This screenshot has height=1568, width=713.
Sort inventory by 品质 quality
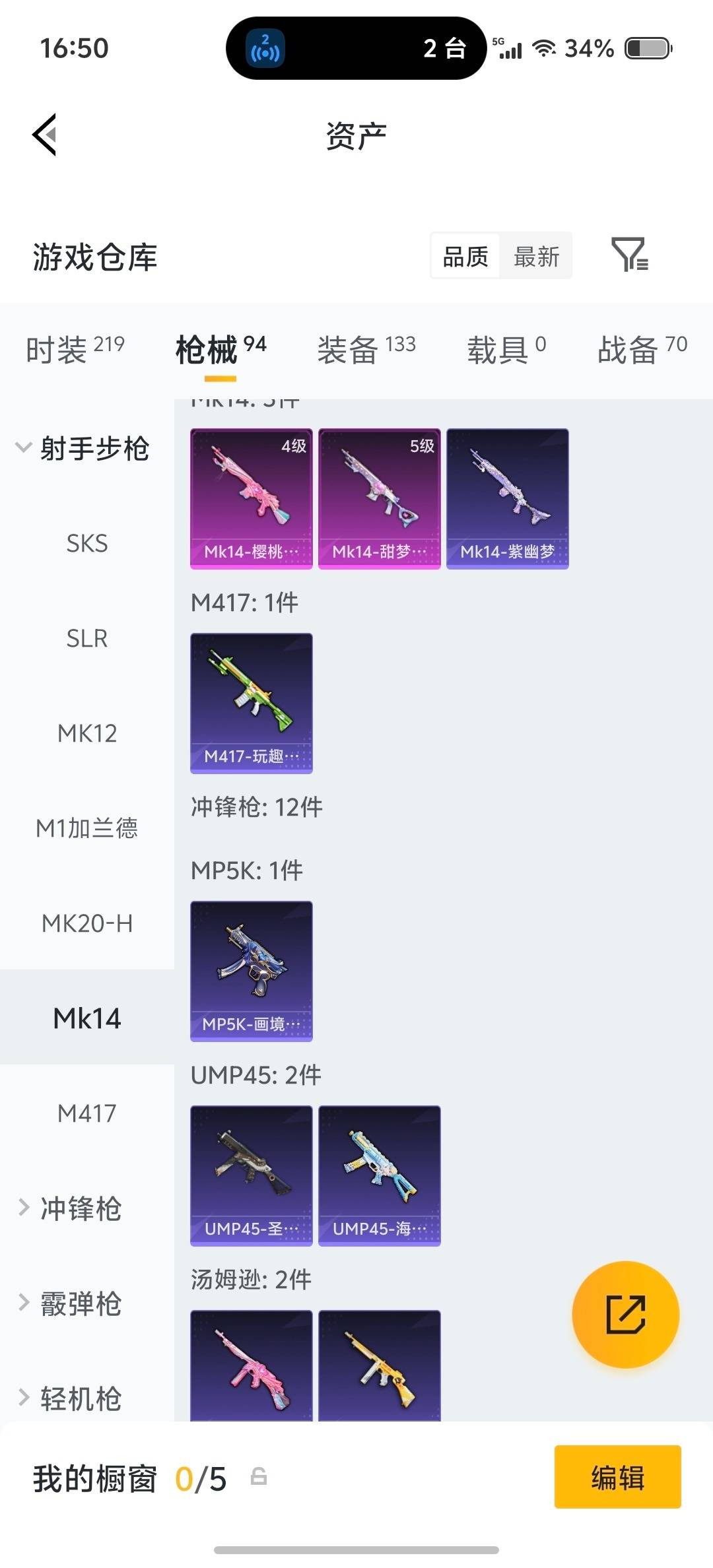coord(465,256)
